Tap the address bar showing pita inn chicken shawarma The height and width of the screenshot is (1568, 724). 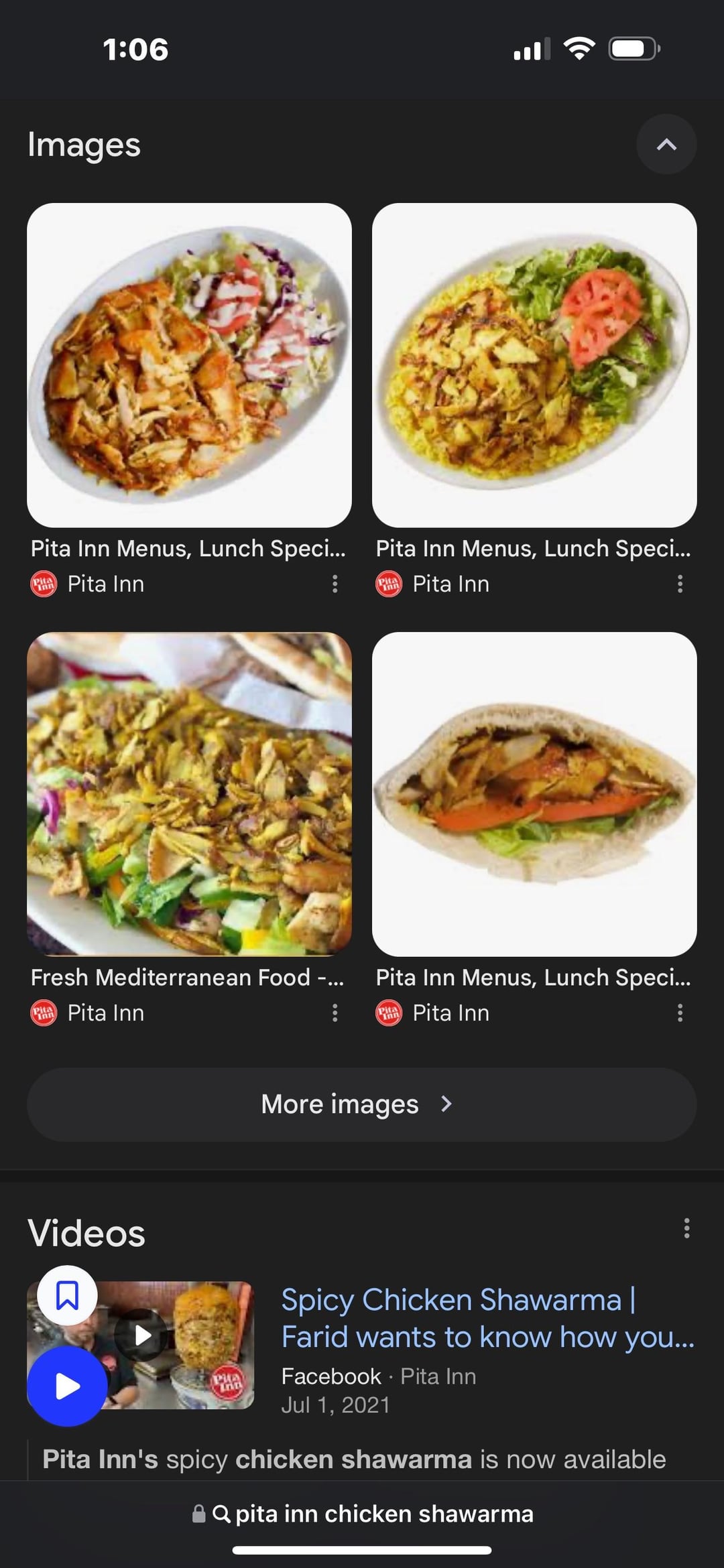click(362, 1514)
